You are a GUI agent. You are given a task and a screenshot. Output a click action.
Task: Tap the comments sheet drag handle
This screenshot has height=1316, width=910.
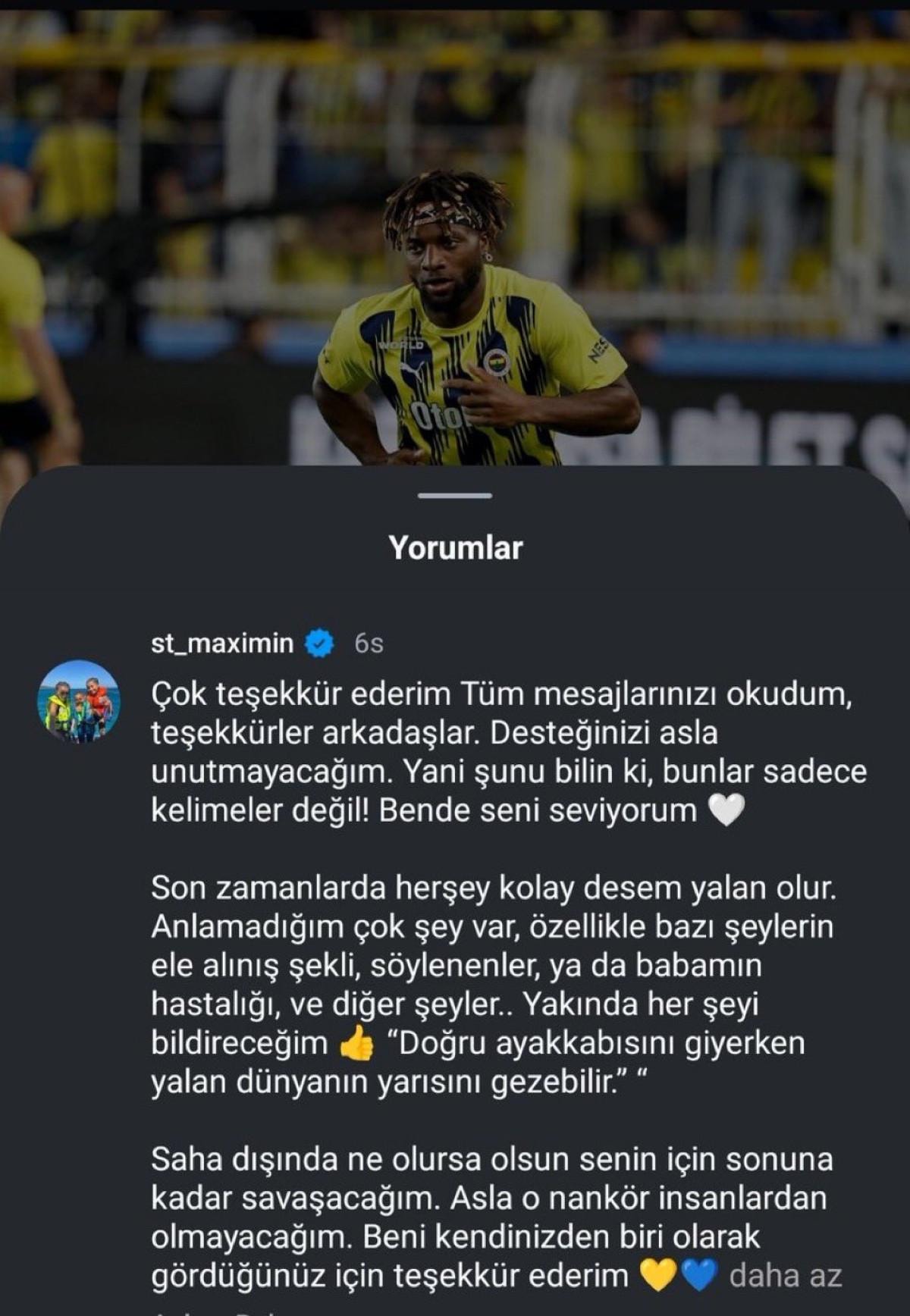[x=455, y=496]
